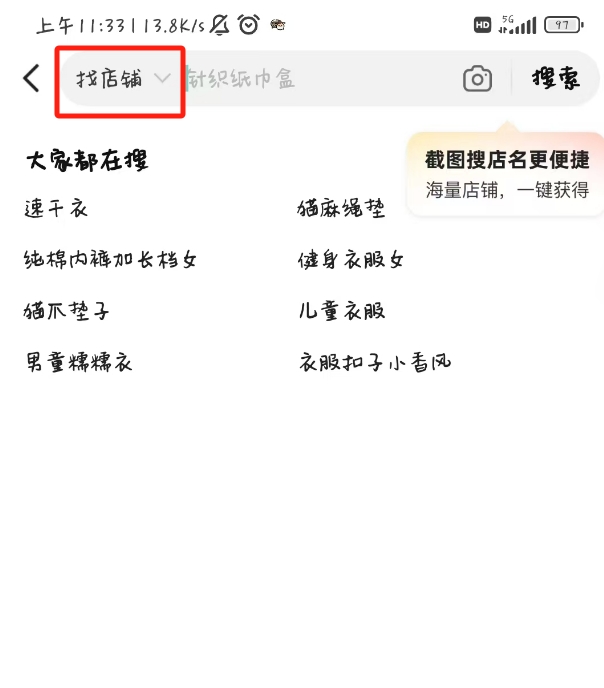Search for 猫麻绳垫

(x=340, y=209)
